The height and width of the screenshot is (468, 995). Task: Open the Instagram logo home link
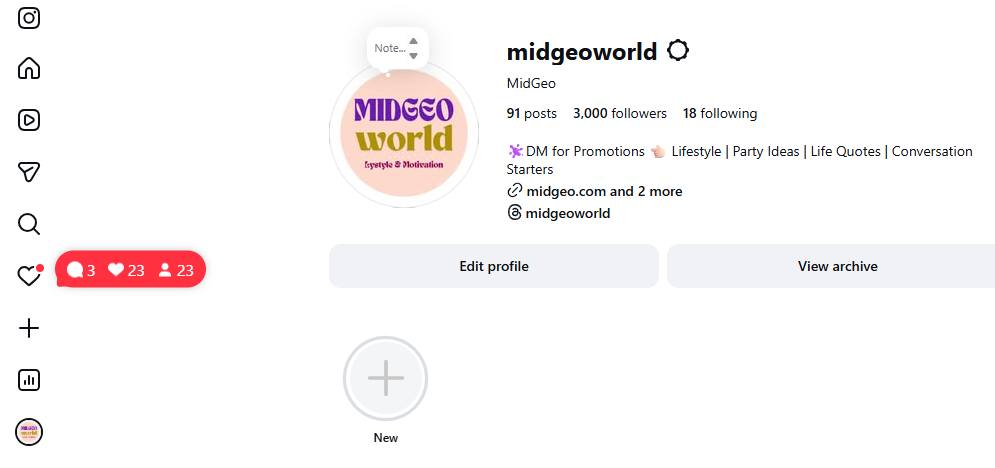(x=29, y=18)
